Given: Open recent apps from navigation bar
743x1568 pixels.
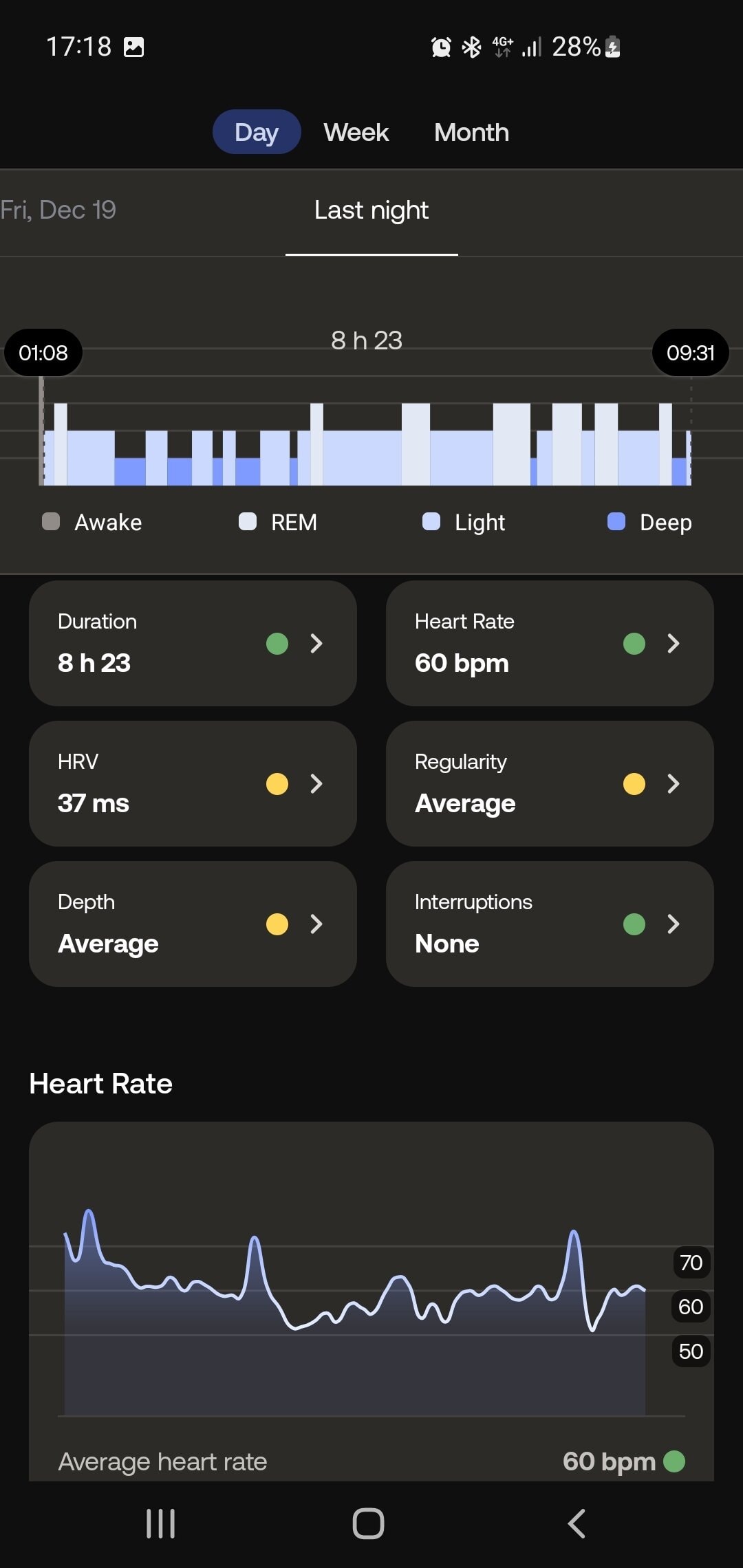Looking at the screenshot, I should 160,1523.
